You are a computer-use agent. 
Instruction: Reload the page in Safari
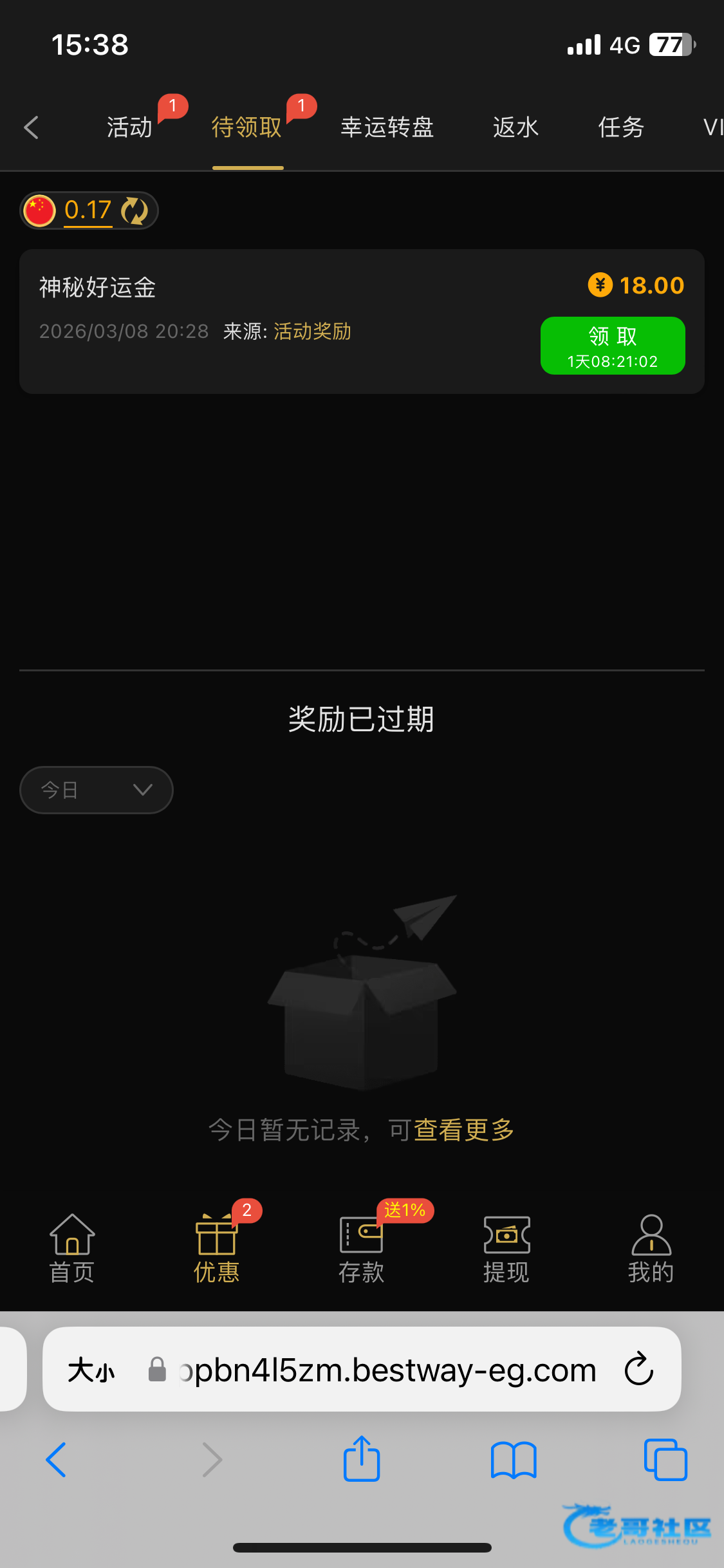[x=638, y=1369]
